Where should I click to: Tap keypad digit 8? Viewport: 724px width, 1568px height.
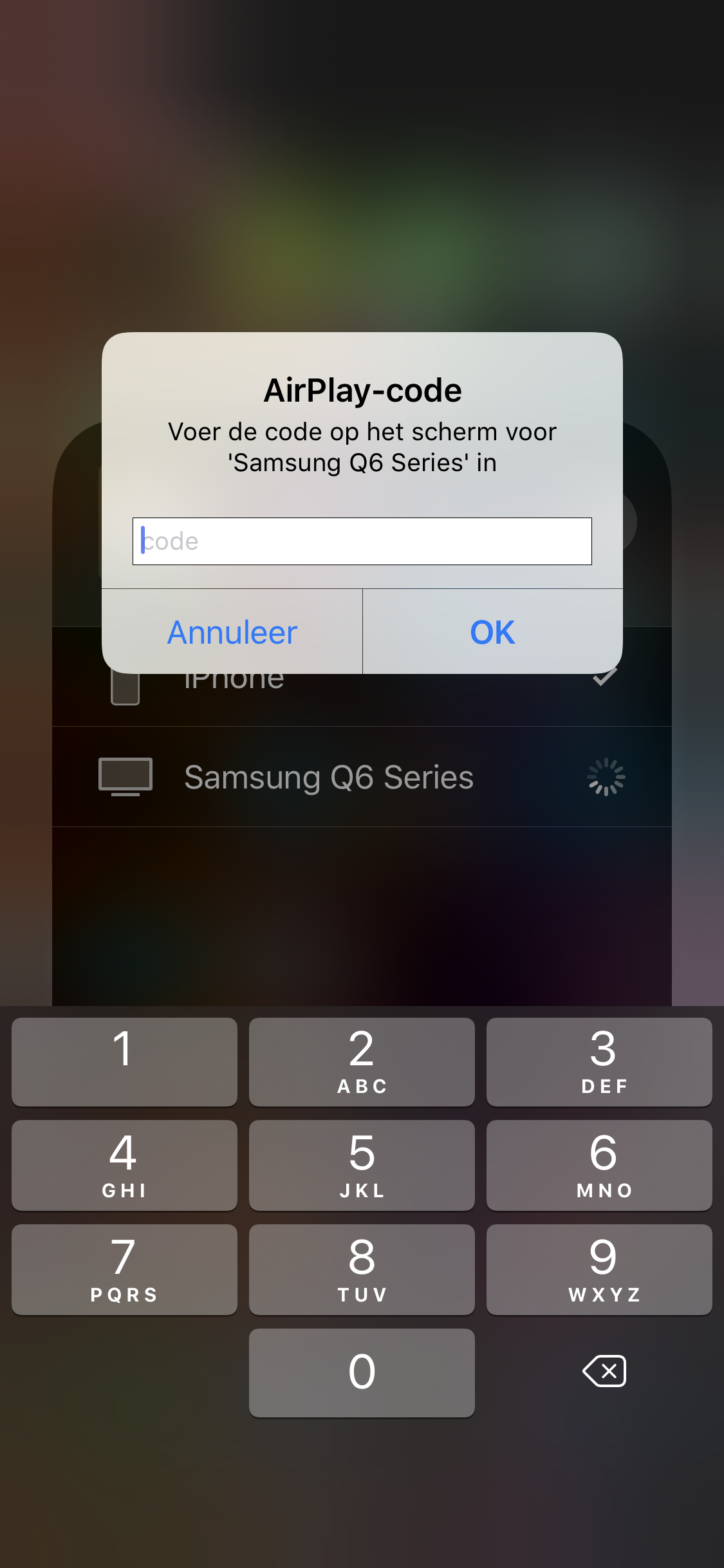tap(362, 1269)
